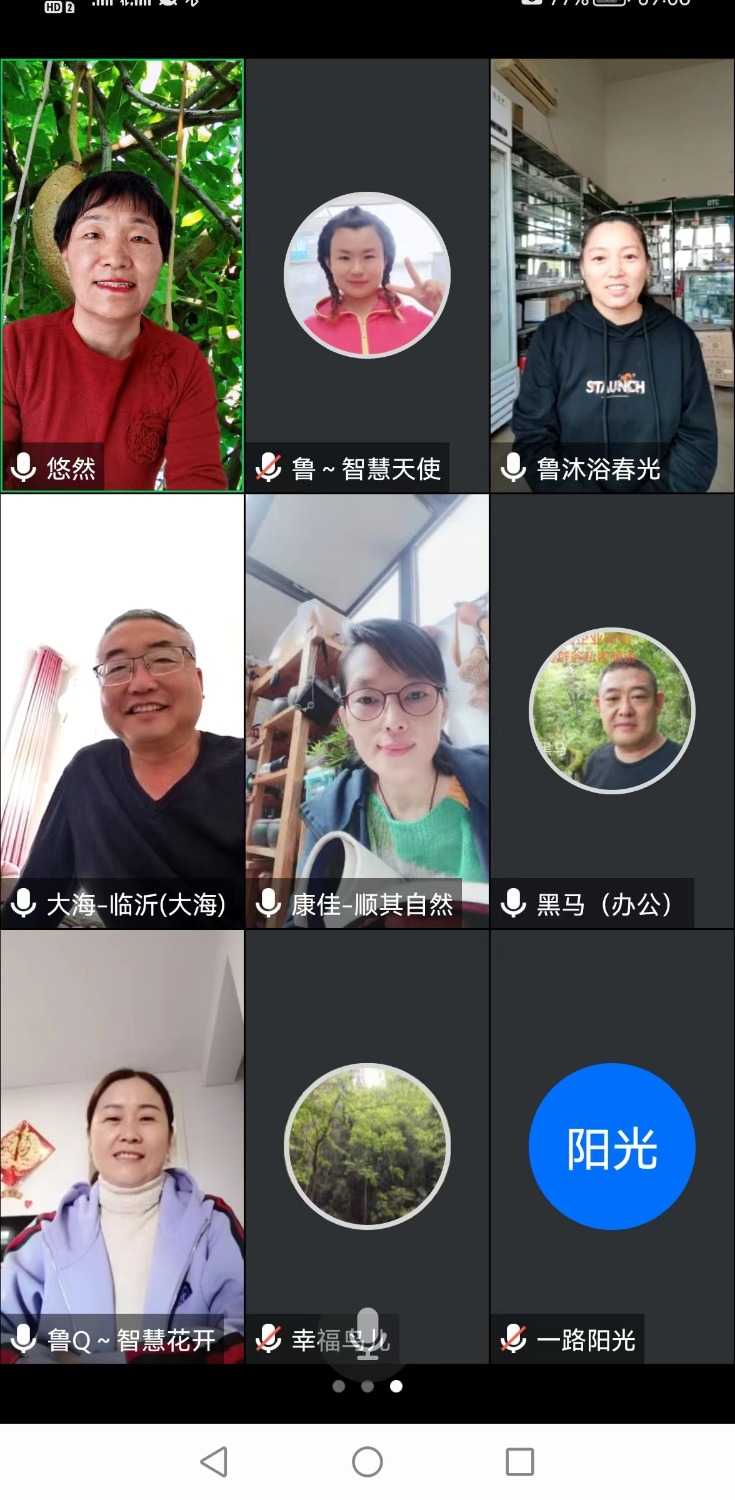Open 阳光's blue profile avatar

click(x=611, y=1146)
